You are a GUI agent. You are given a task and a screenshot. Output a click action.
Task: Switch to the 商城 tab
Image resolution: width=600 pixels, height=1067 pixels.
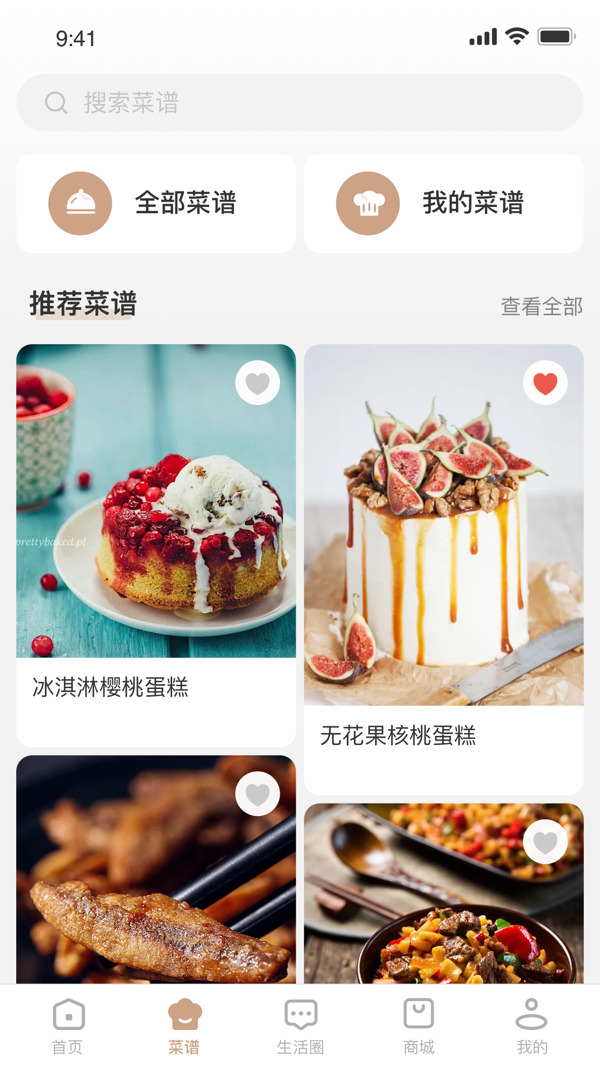[x=418, y=1026]
